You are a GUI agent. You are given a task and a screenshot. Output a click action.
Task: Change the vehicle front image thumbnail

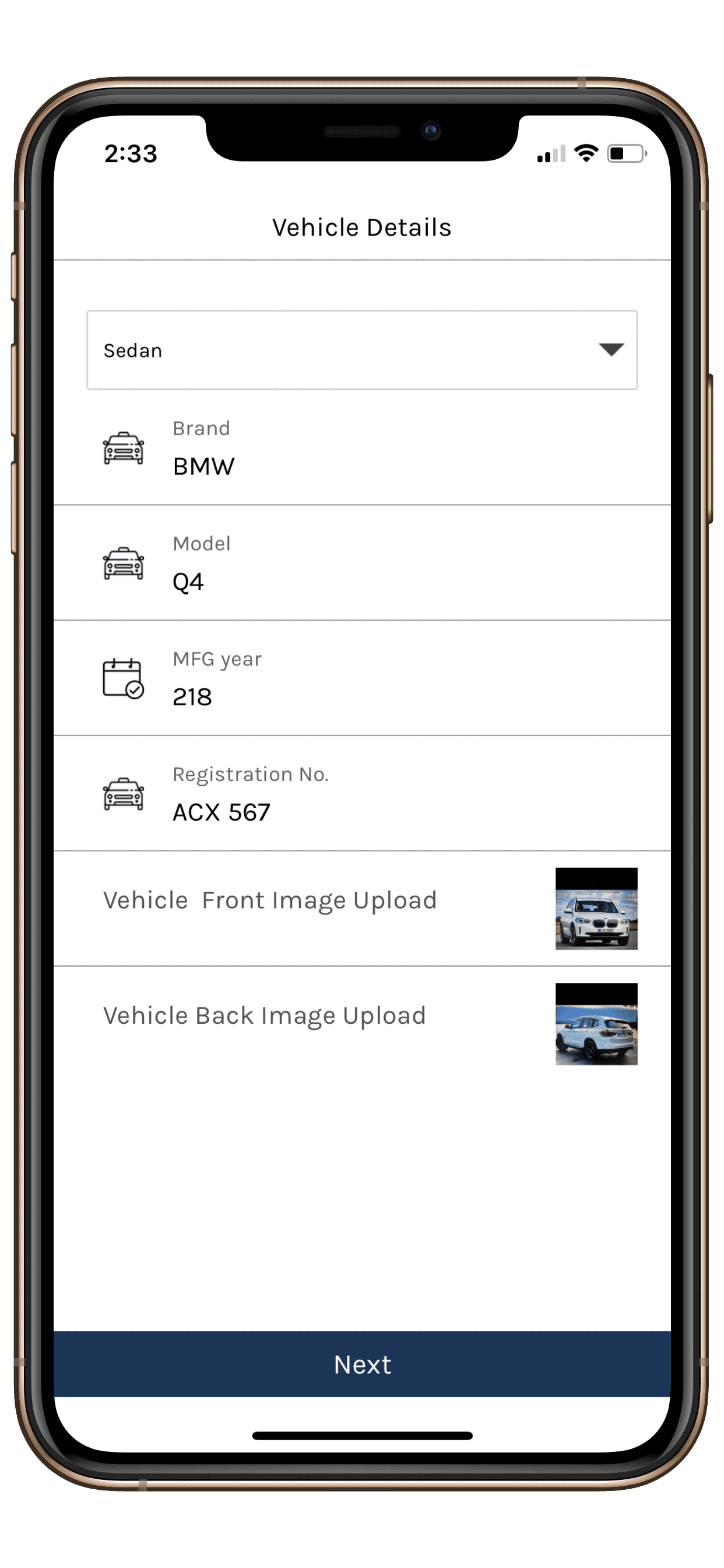tap(596, 909)
